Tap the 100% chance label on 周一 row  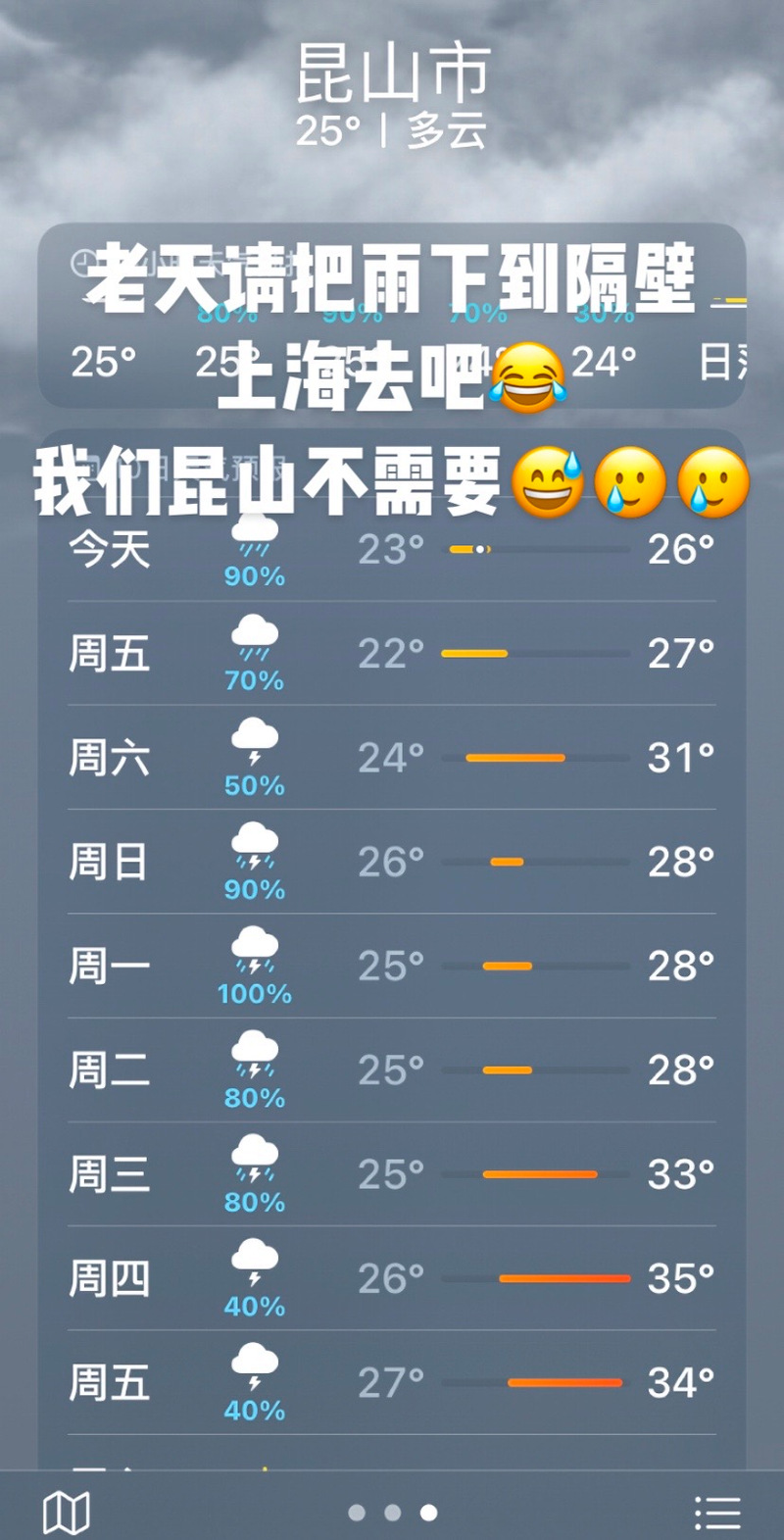[x=253, y=993]
